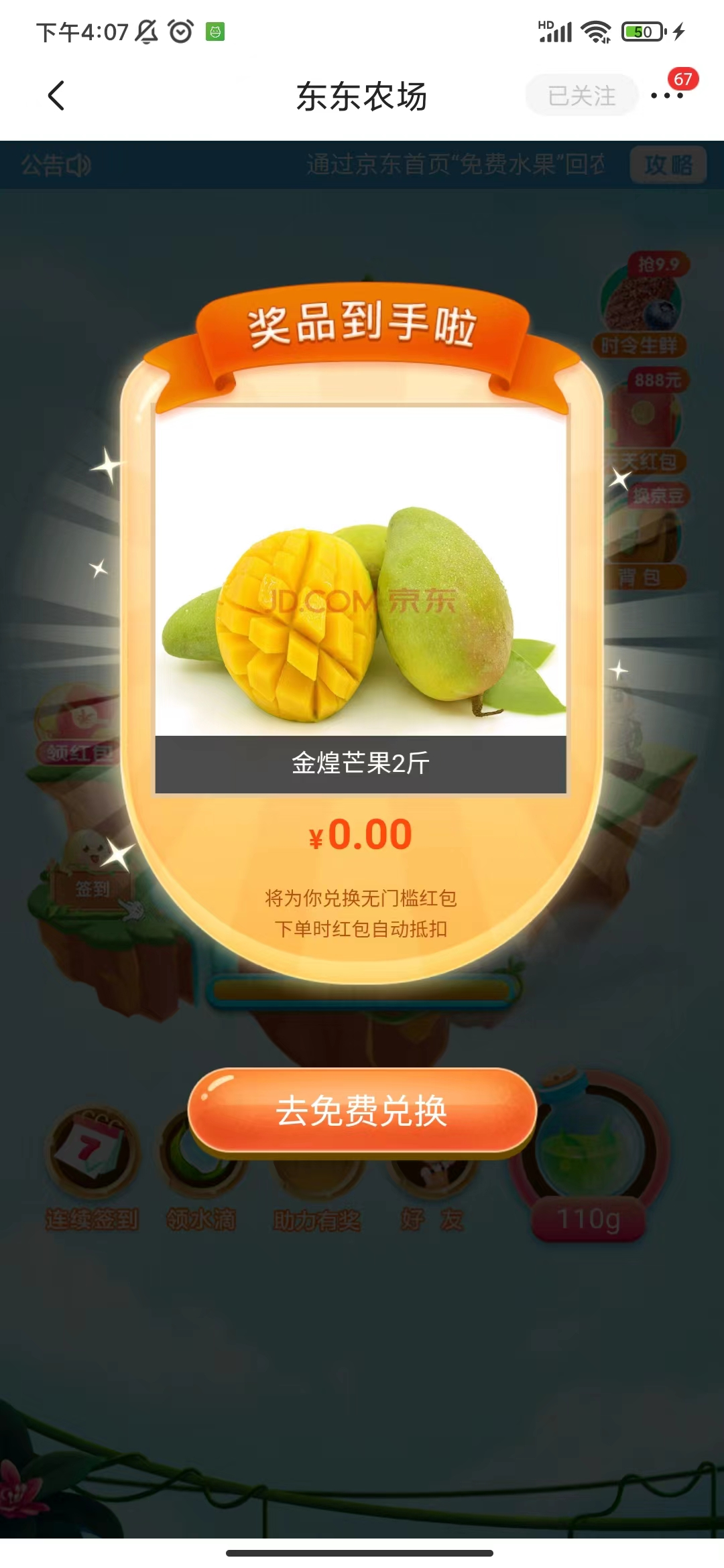Tap 去免费兑换 to redeem prize
The height and width of the screenshot is (1568, 724).
pos(362,1111)
